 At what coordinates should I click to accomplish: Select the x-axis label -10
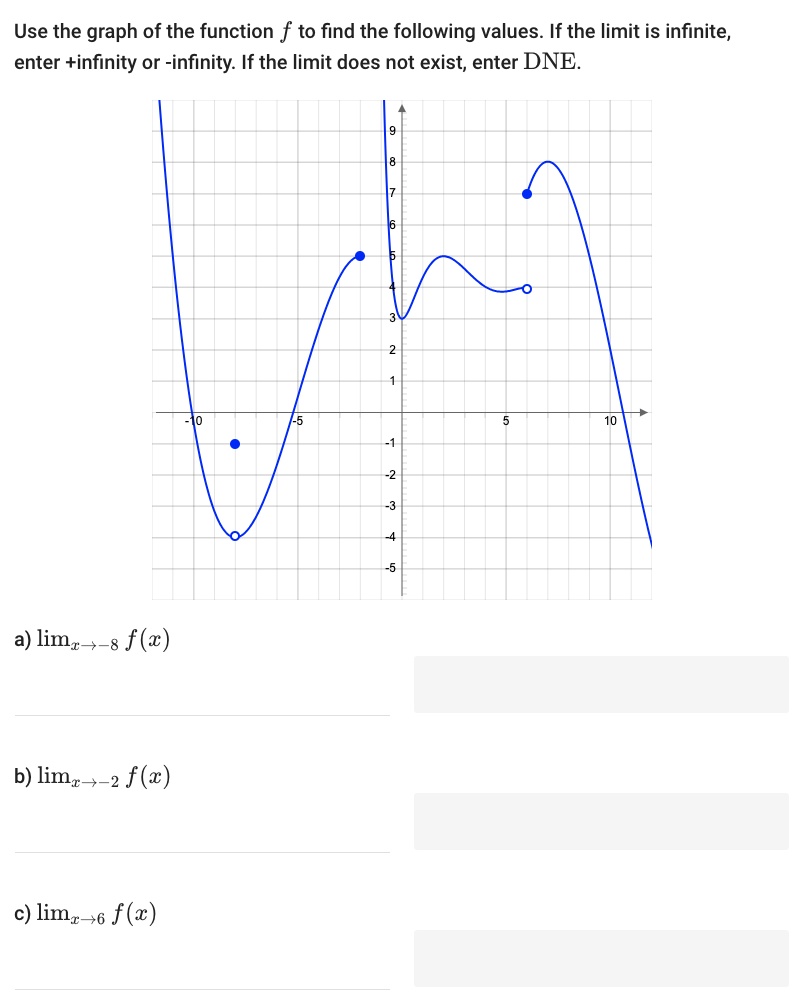point(191,421)
